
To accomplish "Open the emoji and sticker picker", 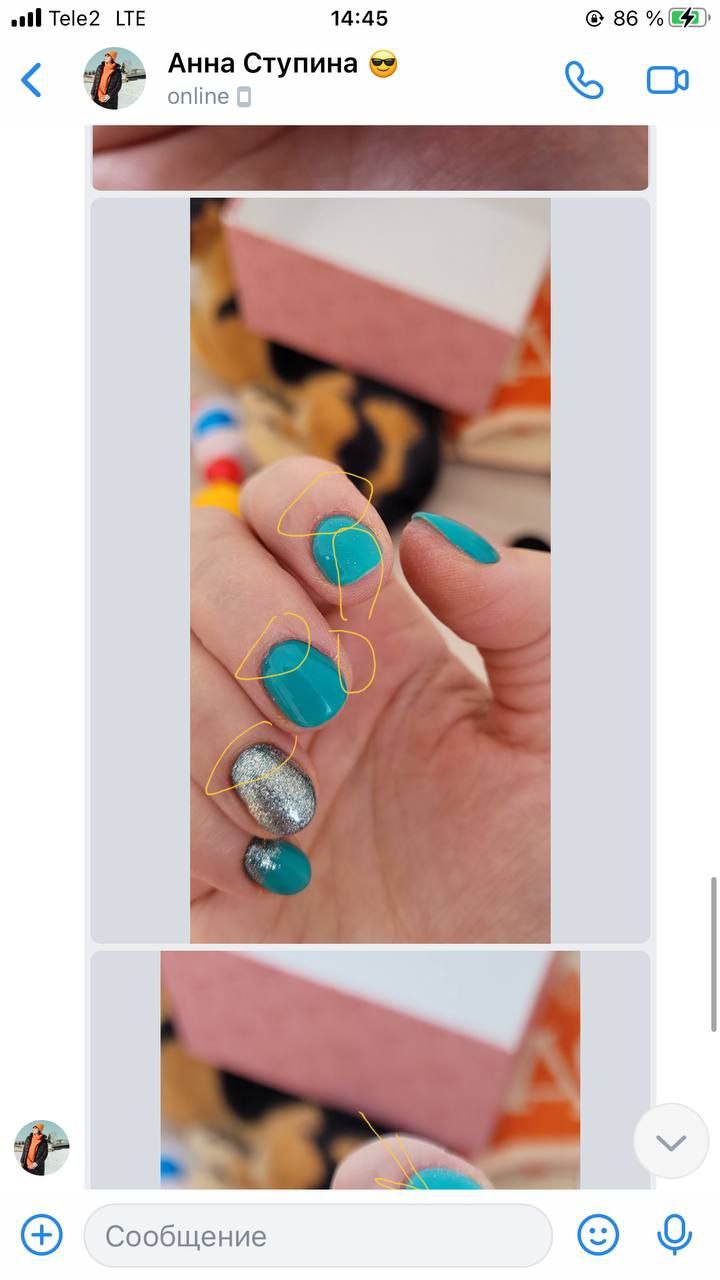I will (x=598, y=1234).
